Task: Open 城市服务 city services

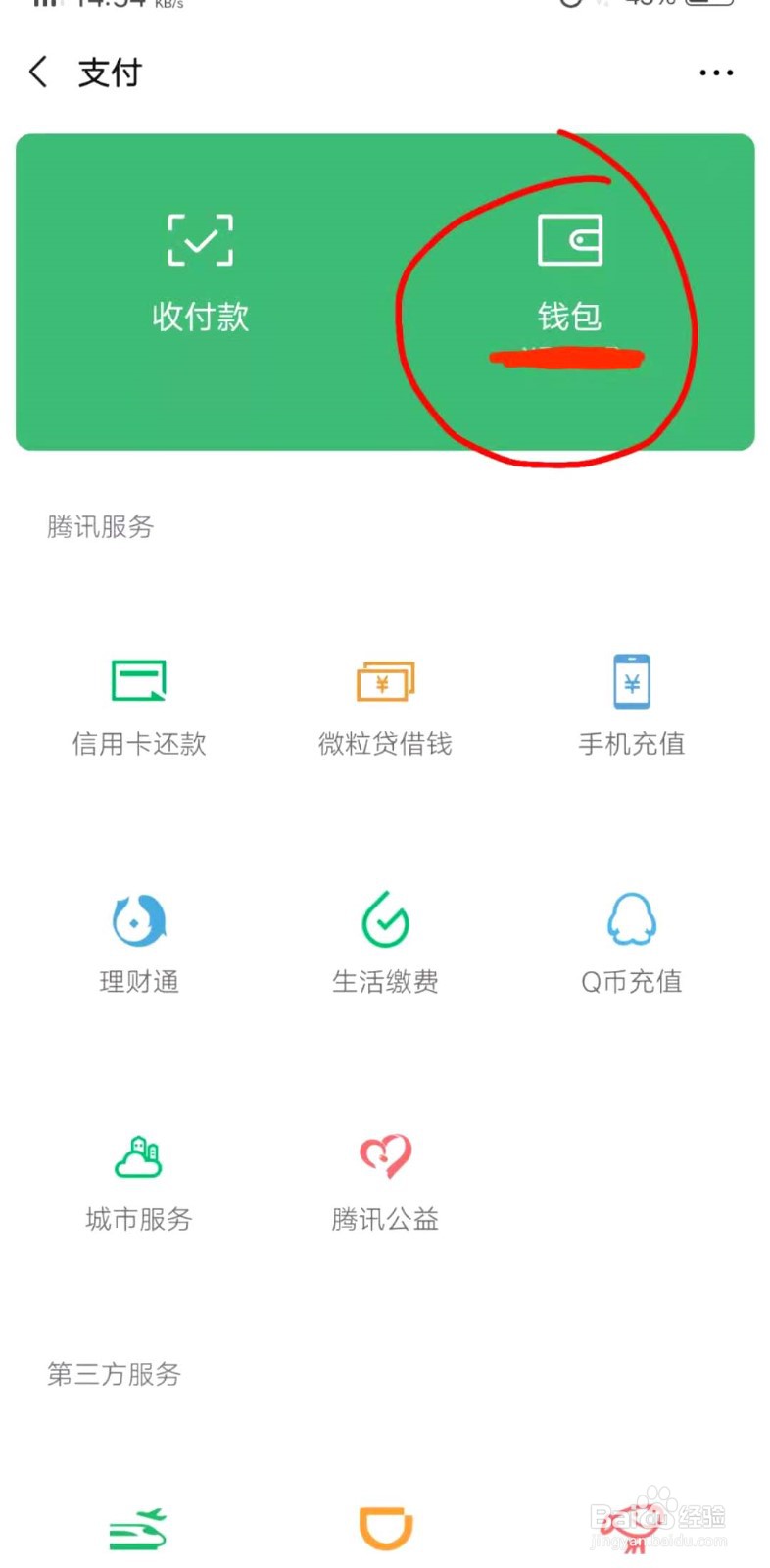Action: (x=138, y=1156)
